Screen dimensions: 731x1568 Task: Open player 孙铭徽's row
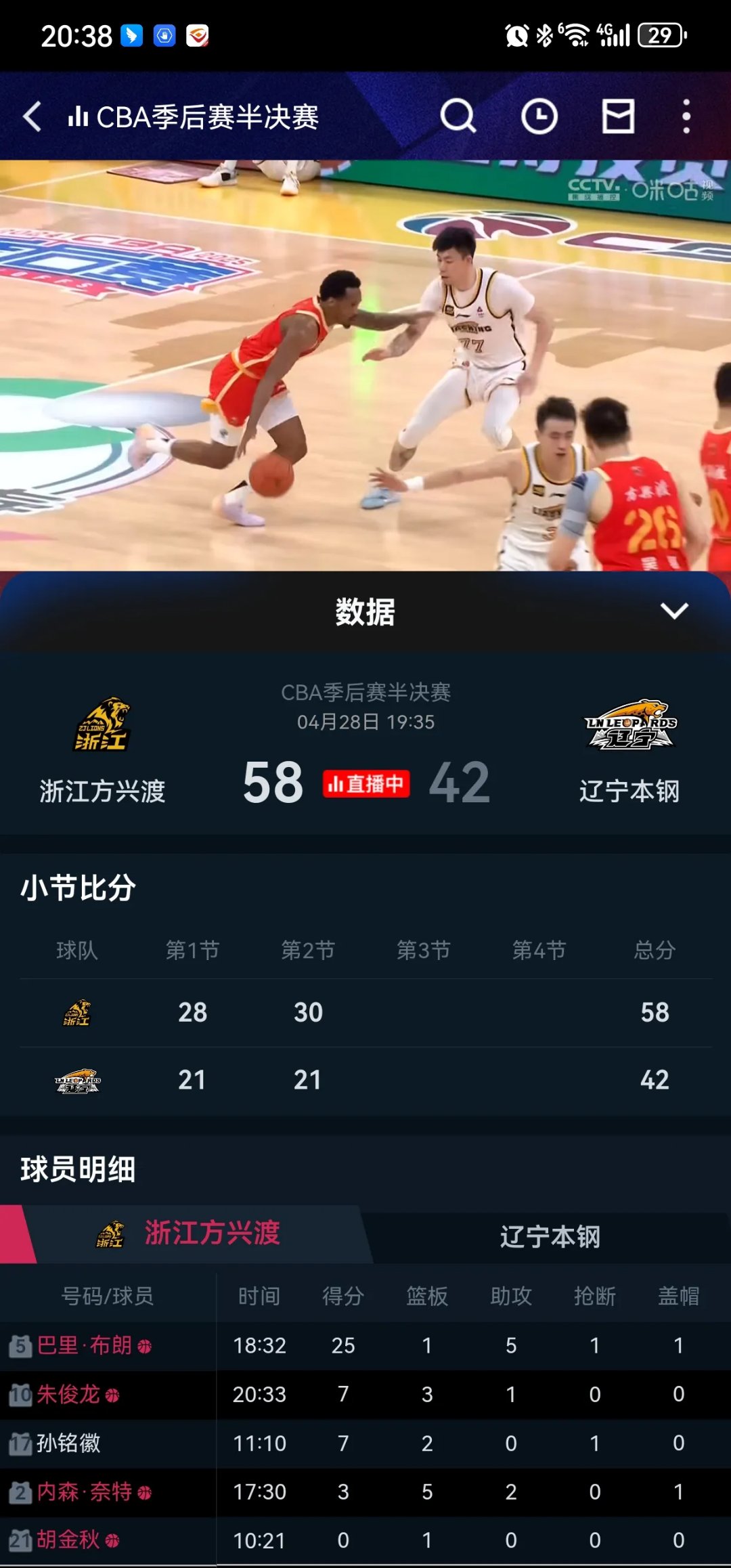68,1443
